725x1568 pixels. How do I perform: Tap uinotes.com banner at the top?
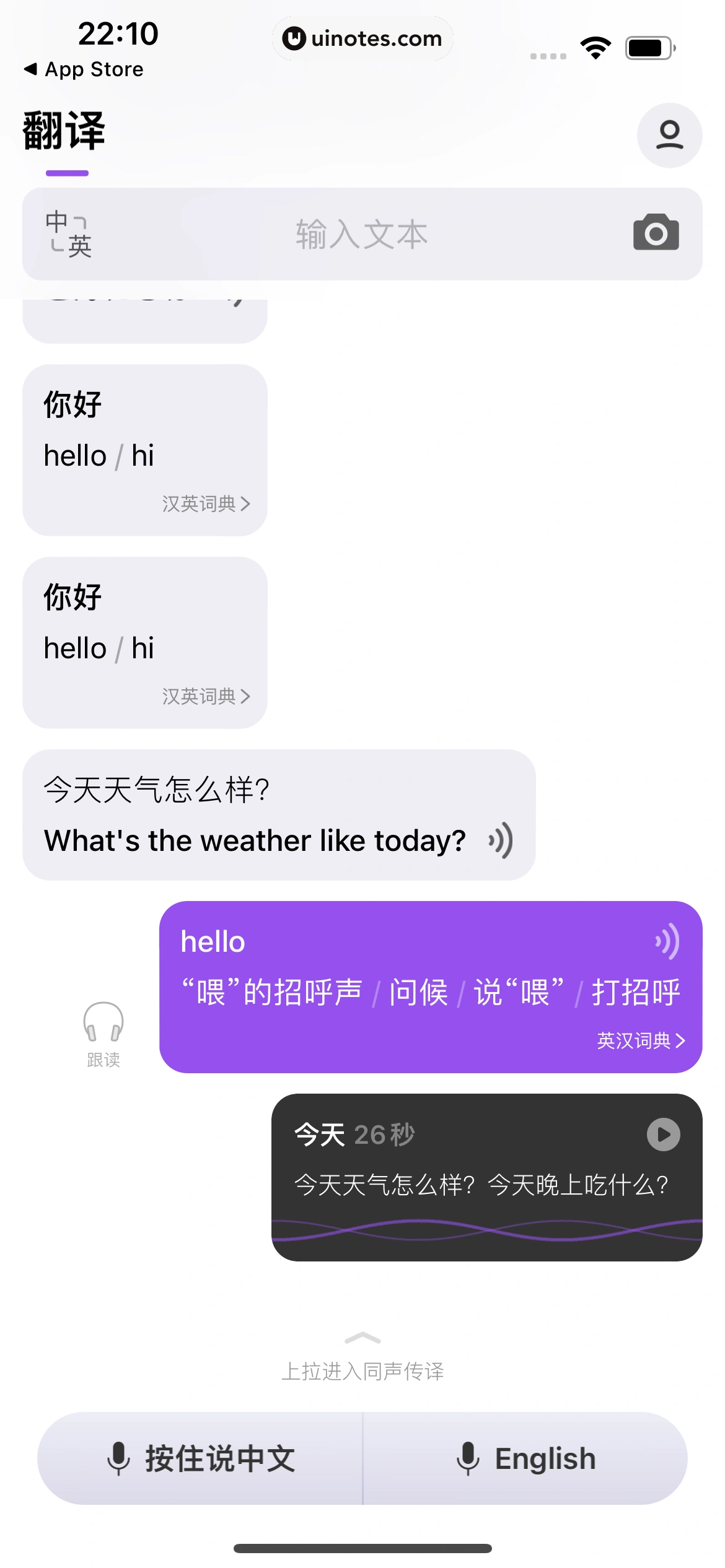tap(362, 38)
